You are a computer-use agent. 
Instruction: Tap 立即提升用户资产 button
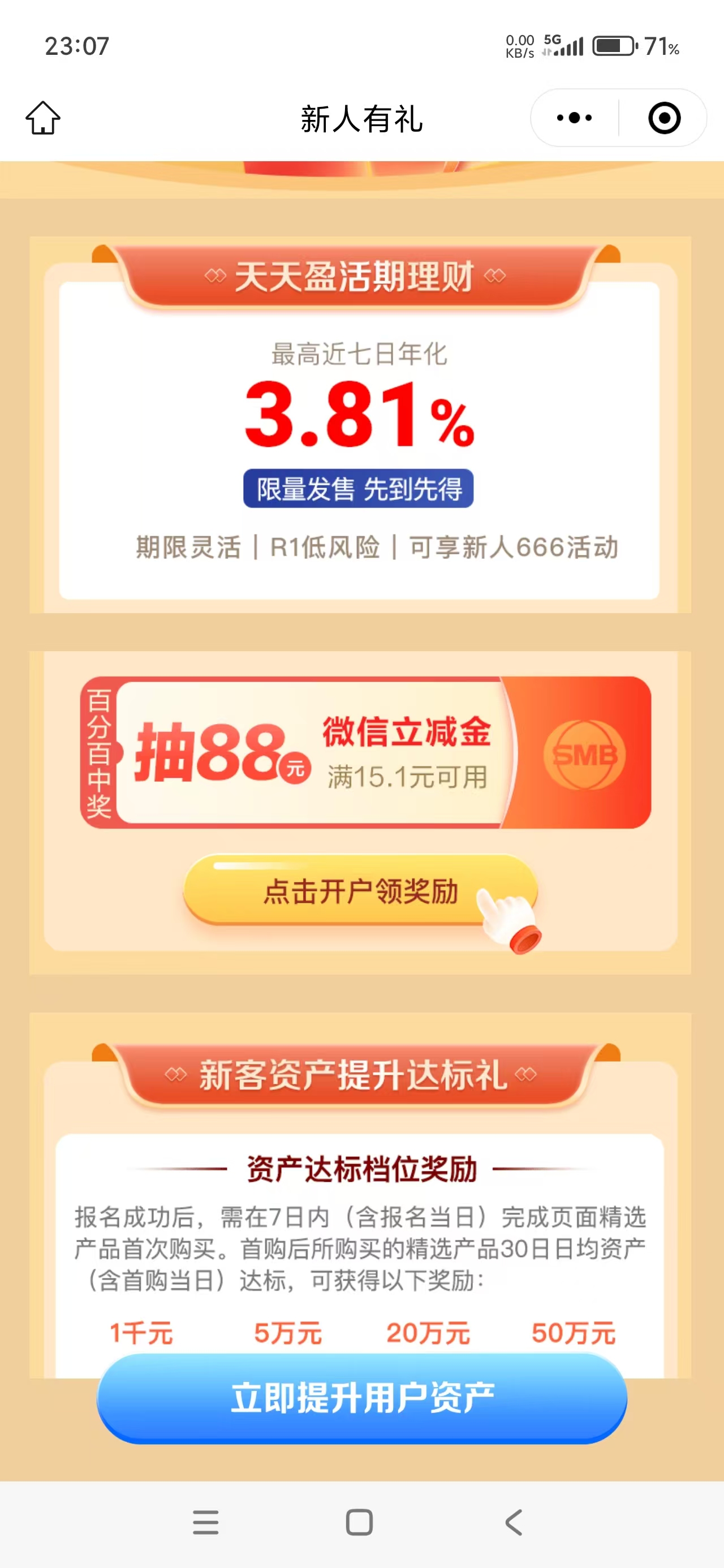click(361, 1398)
